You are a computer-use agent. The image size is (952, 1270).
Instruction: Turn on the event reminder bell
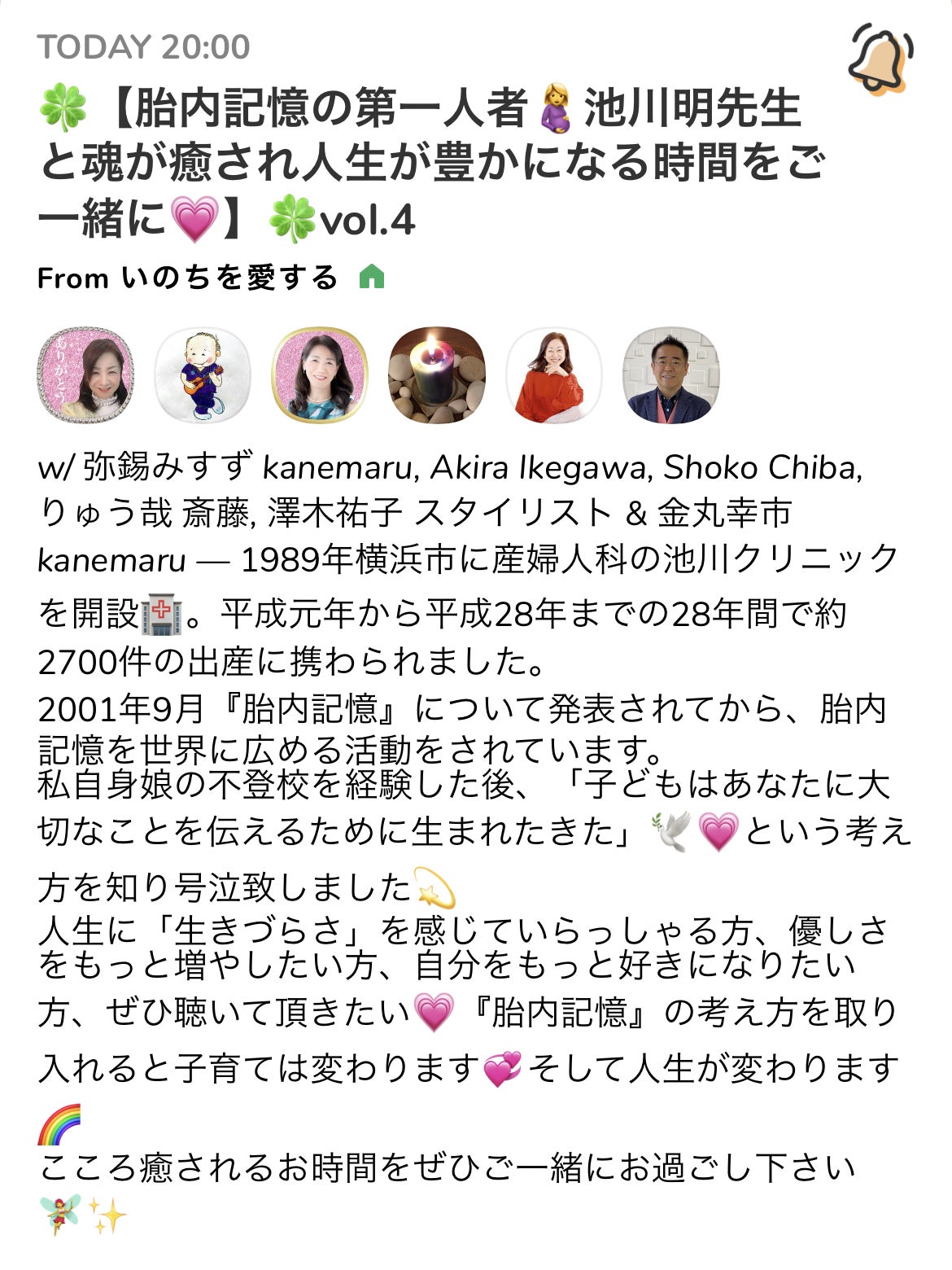click(x=880, y=57)
